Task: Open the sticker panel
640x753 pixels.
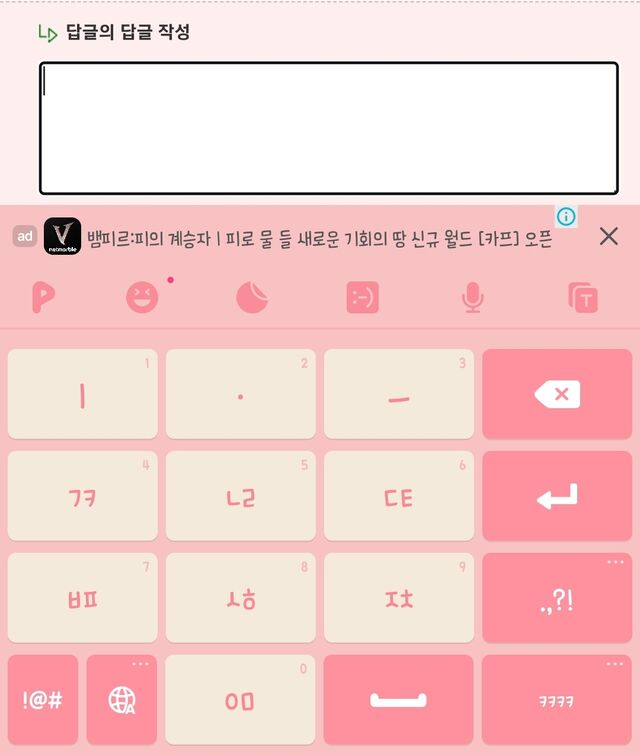Action: coord(250,297)
